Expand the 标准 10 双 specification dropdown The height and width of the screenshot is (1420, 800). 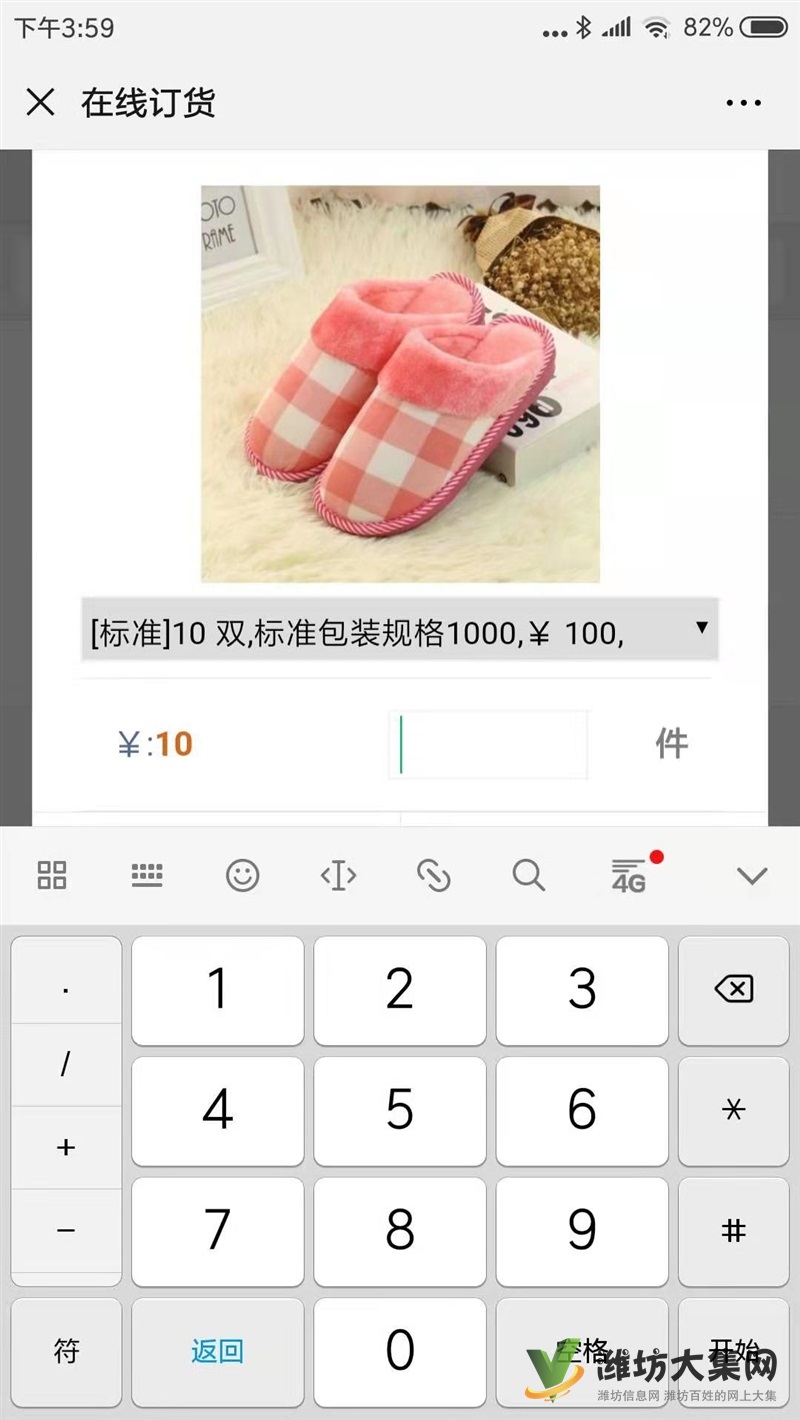click(x=399, y=630)
